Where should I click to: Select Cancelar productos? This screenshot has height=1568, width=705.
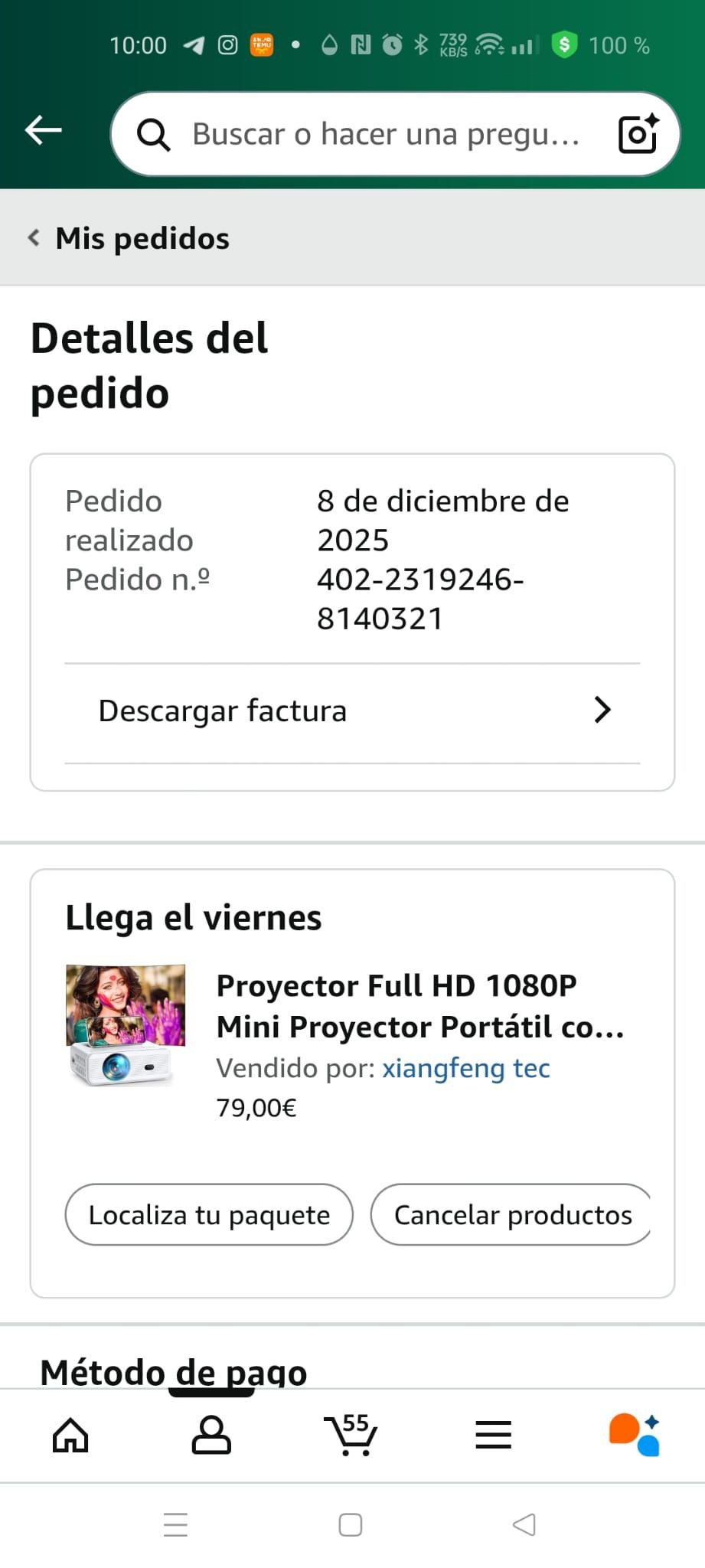point(511,1215)
